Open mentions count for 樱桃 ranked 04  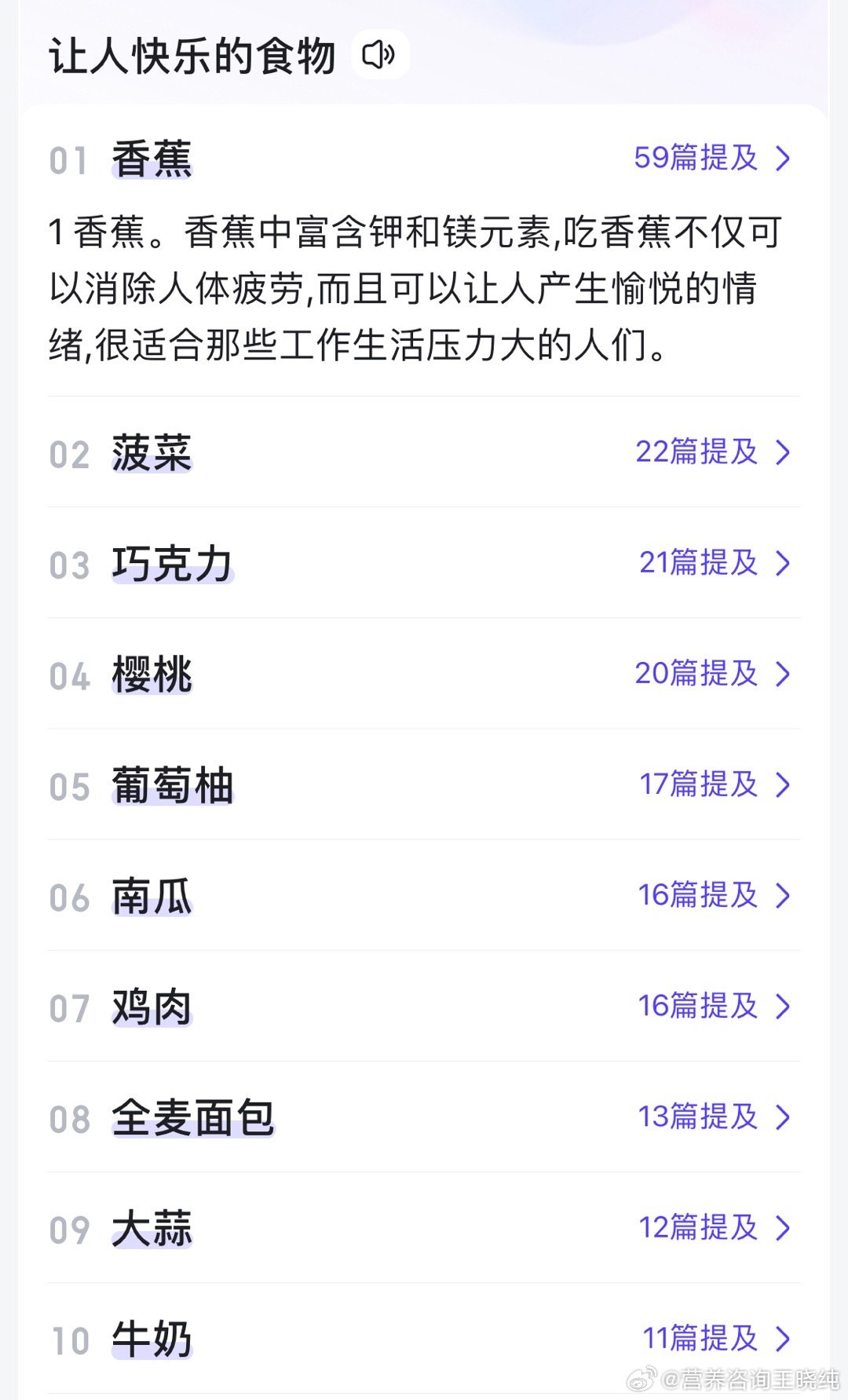[x=697, y=674]
